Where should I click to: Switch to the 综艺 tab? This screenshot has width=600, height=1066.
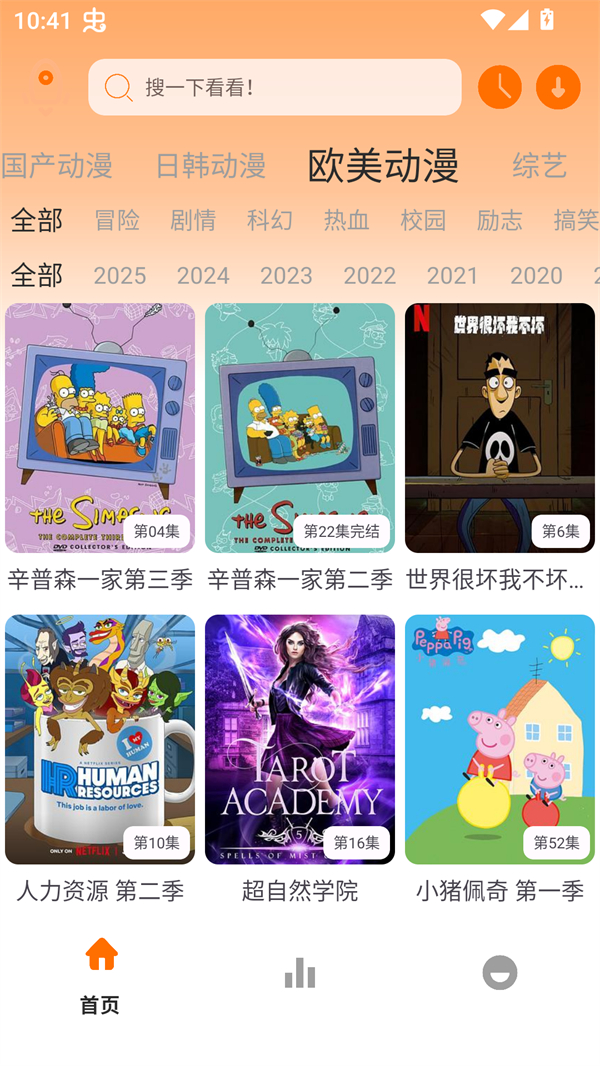539,165
